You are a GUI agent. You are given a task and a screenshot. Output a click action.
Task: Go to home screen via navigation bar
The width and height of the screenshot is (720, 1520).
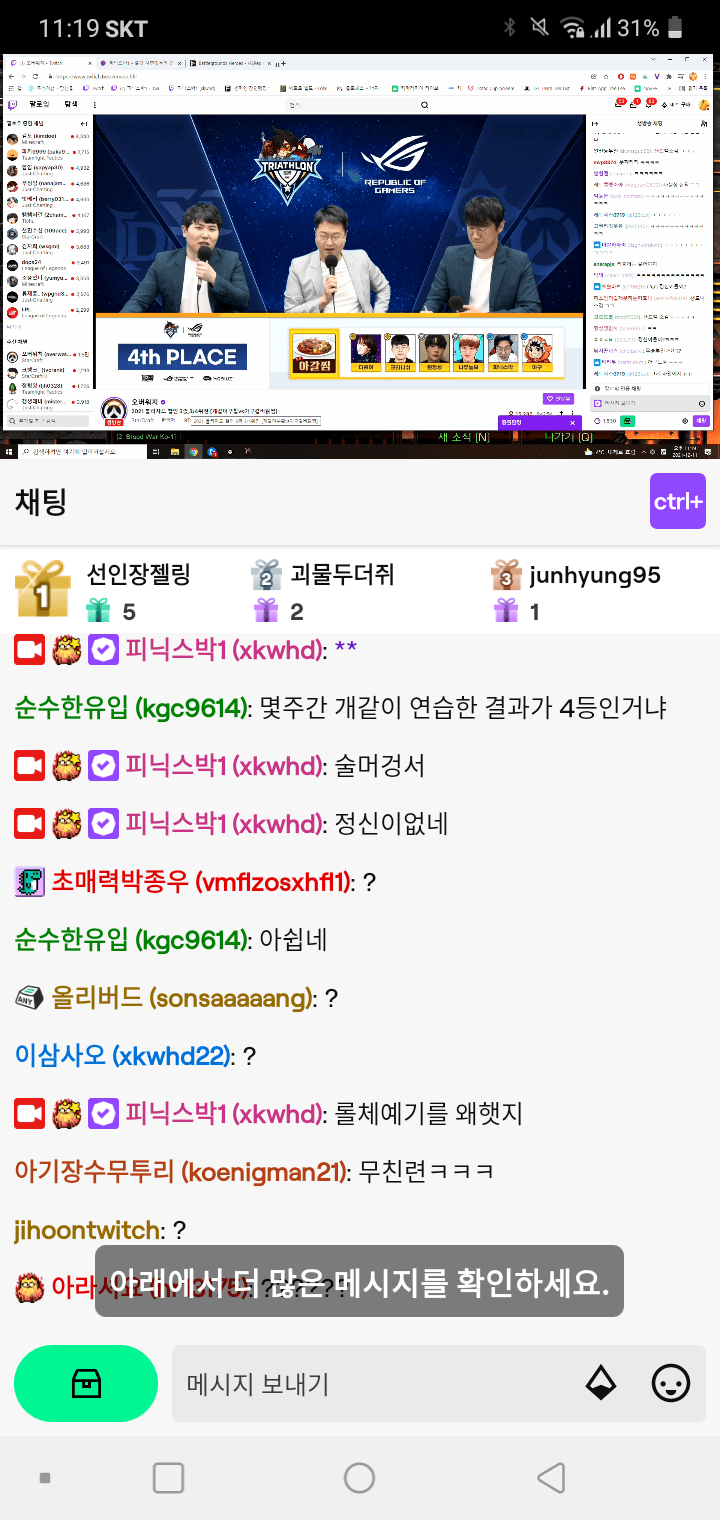click(x=359, y=1477)
